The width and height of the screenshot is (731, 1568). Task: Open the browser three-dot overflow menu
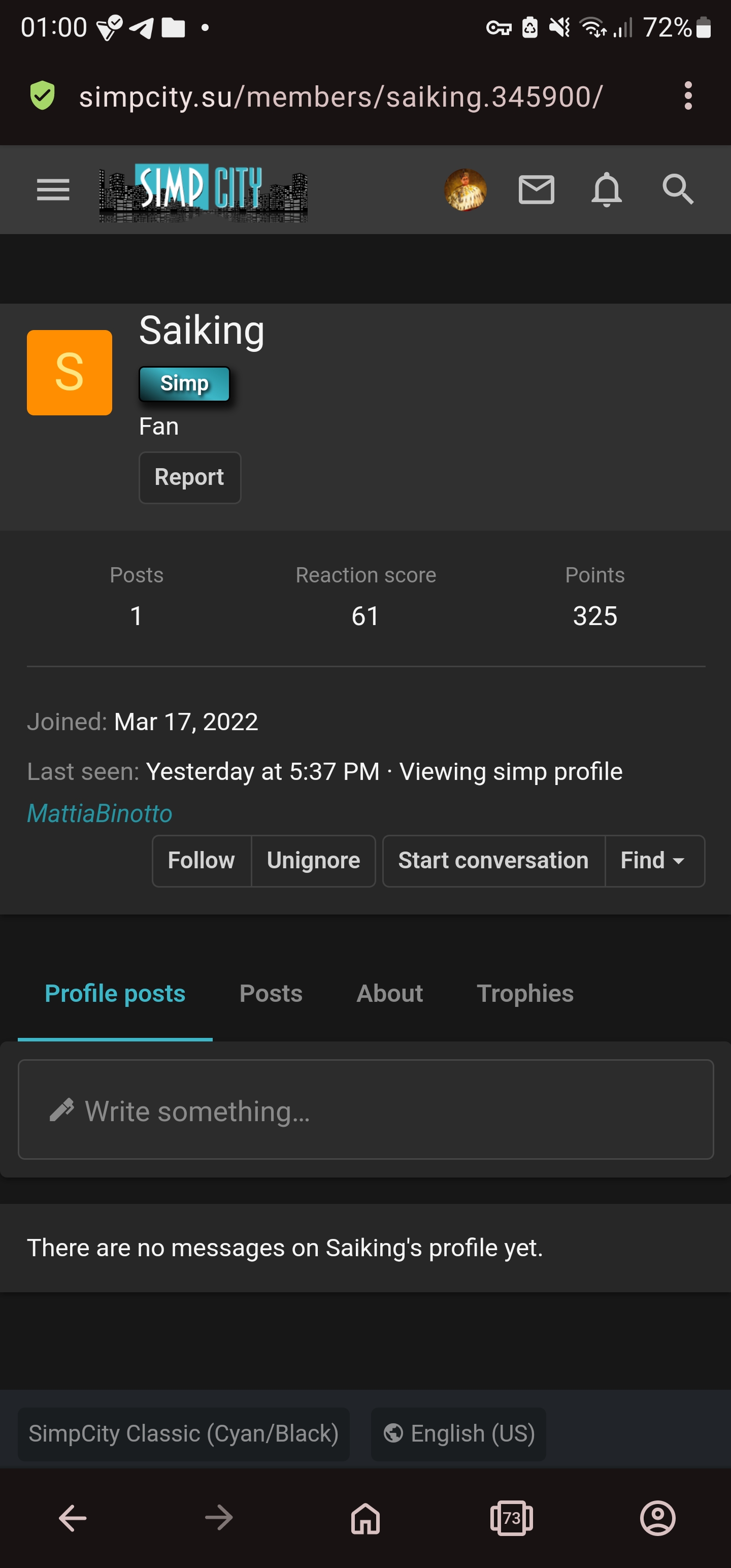(688, 96)
